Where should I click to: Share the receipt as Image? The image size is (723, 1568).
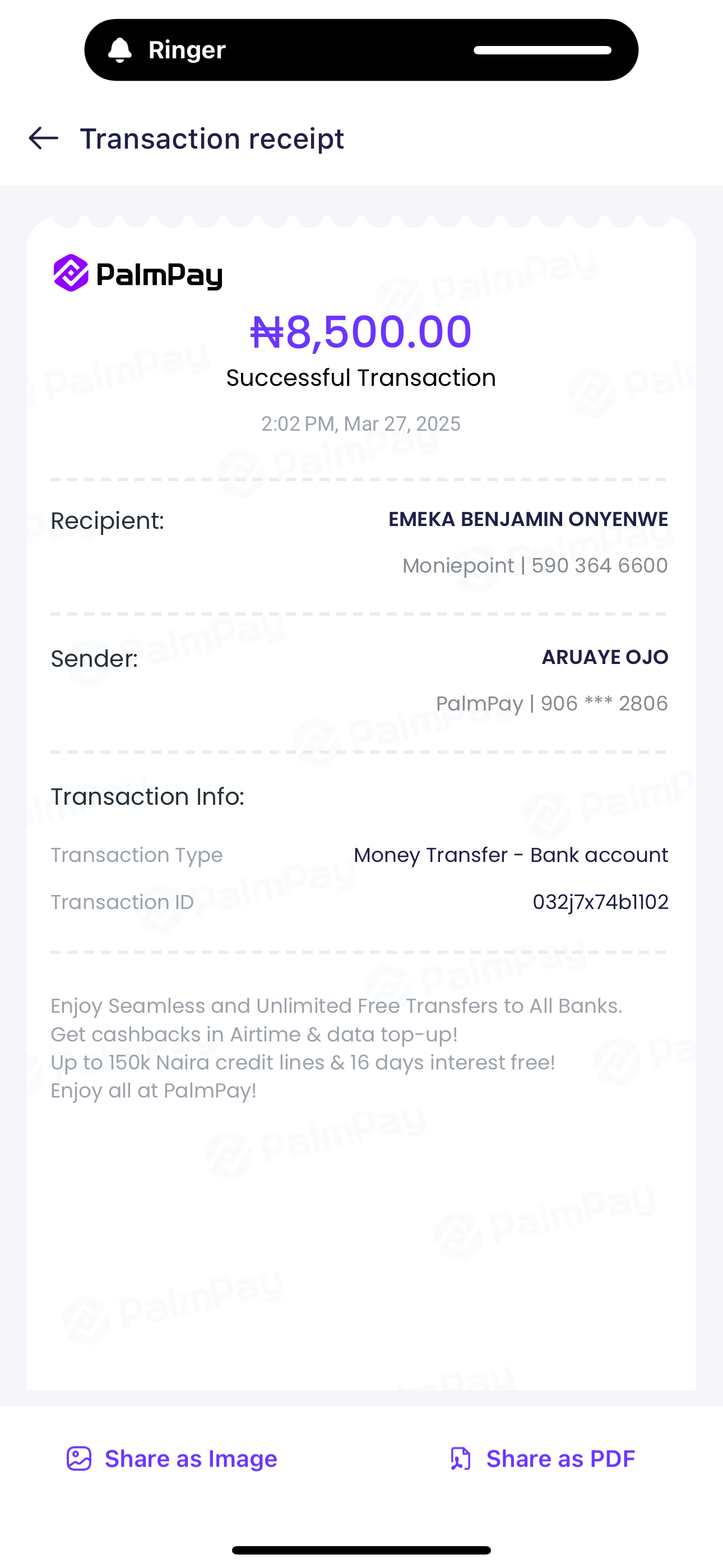172,1459
